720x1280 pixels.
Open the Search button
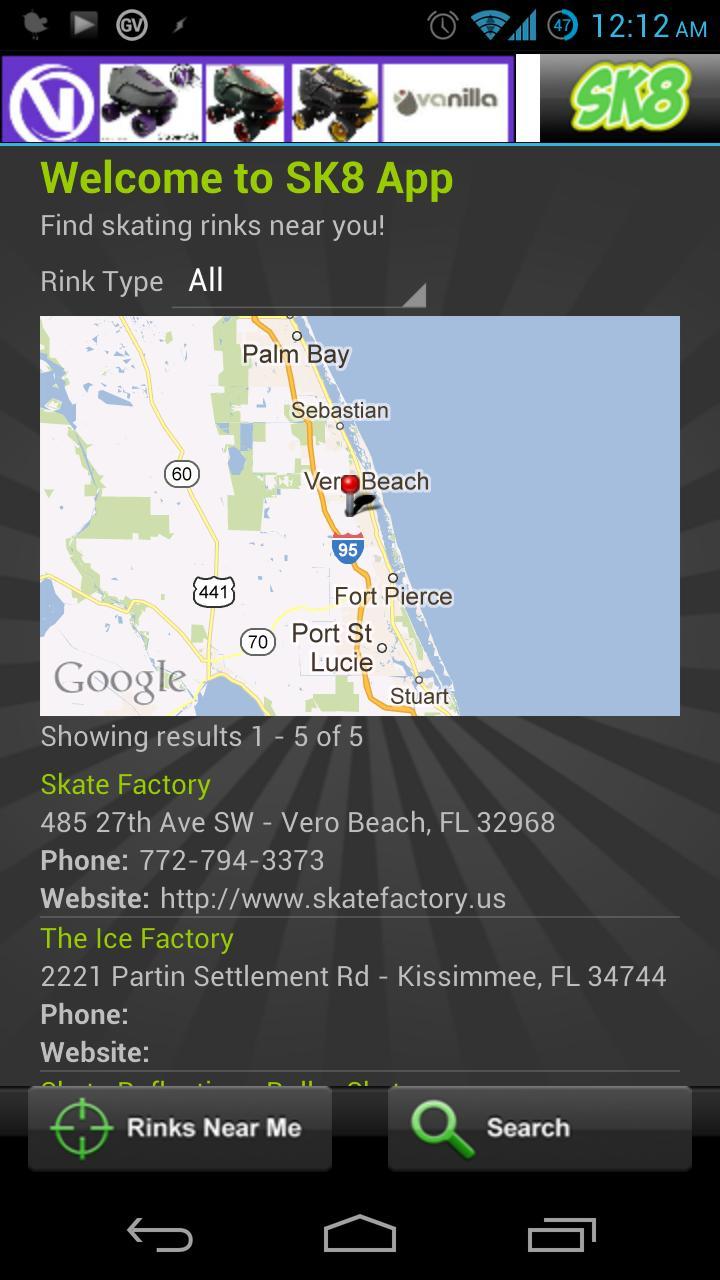[x=539, y=1128]
